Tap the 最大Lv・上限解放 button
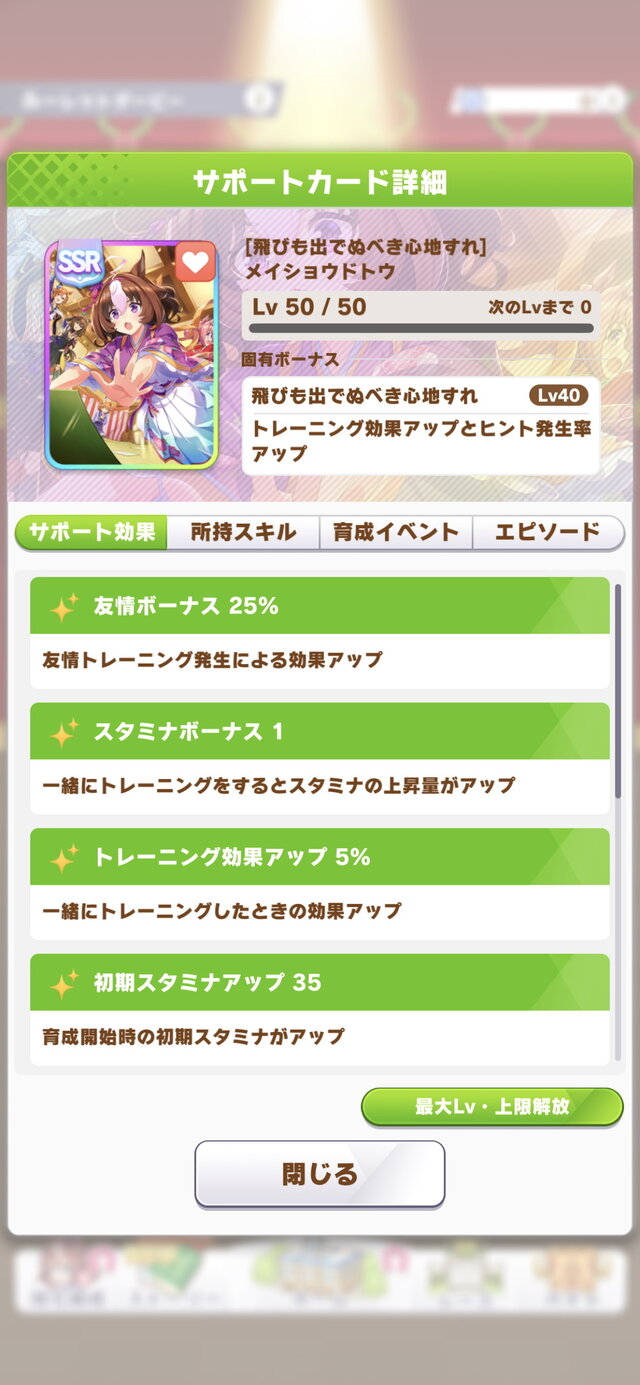 (492, 1107)
